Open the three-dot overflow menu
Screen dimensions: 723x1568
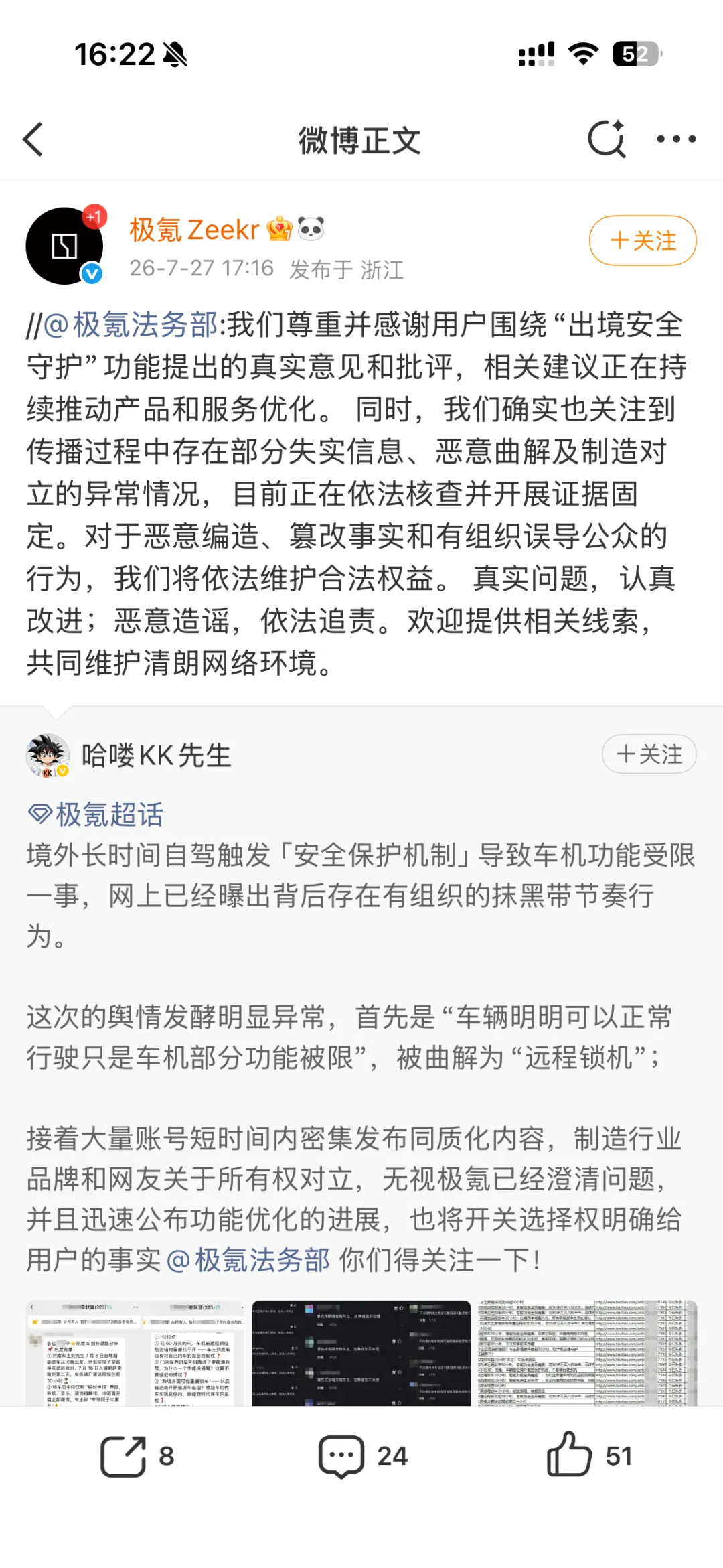tap(676, 139)
